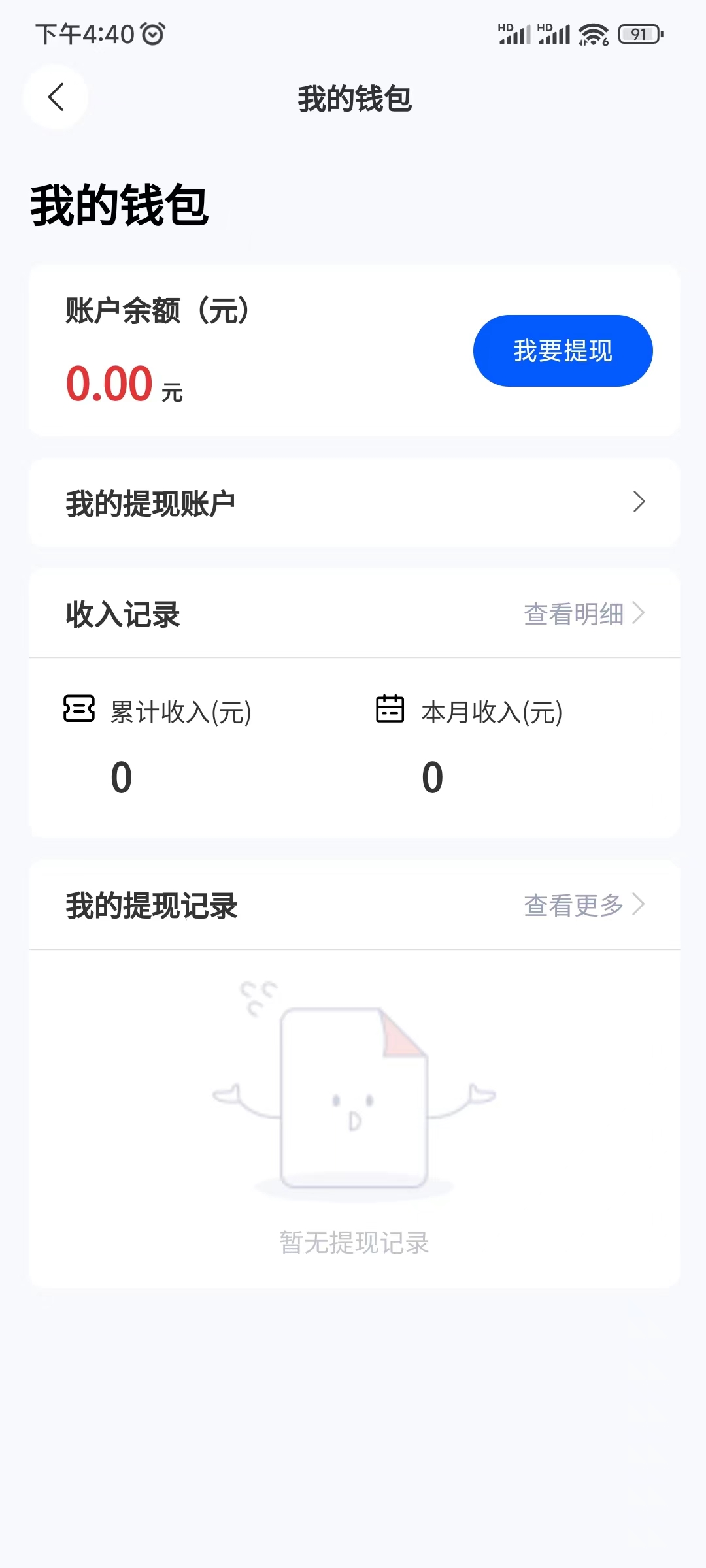Viewport: 706px width, 1568px height.
Task: Tap the back arrow in the top-left corner
Action: [x=56, y=97]
